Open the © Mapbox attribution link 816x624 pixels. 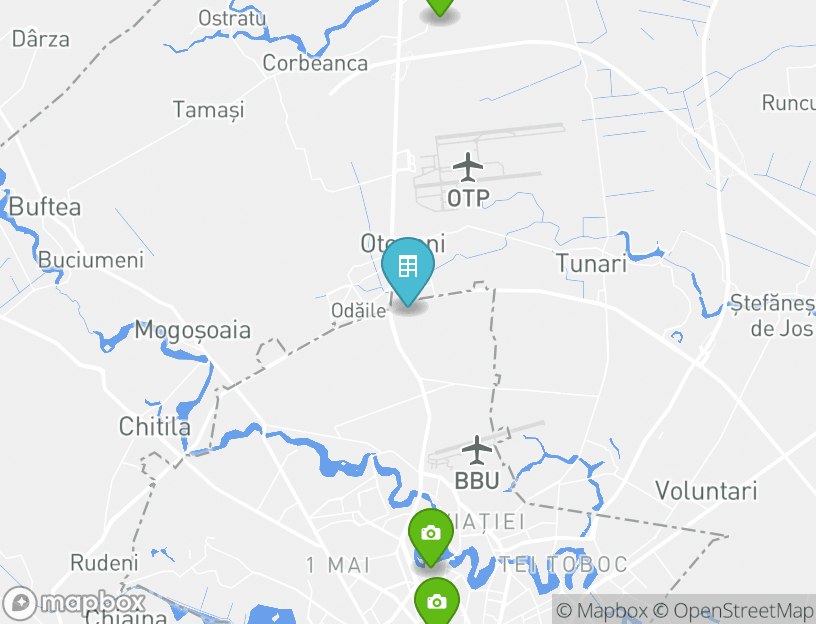[603, 610]
